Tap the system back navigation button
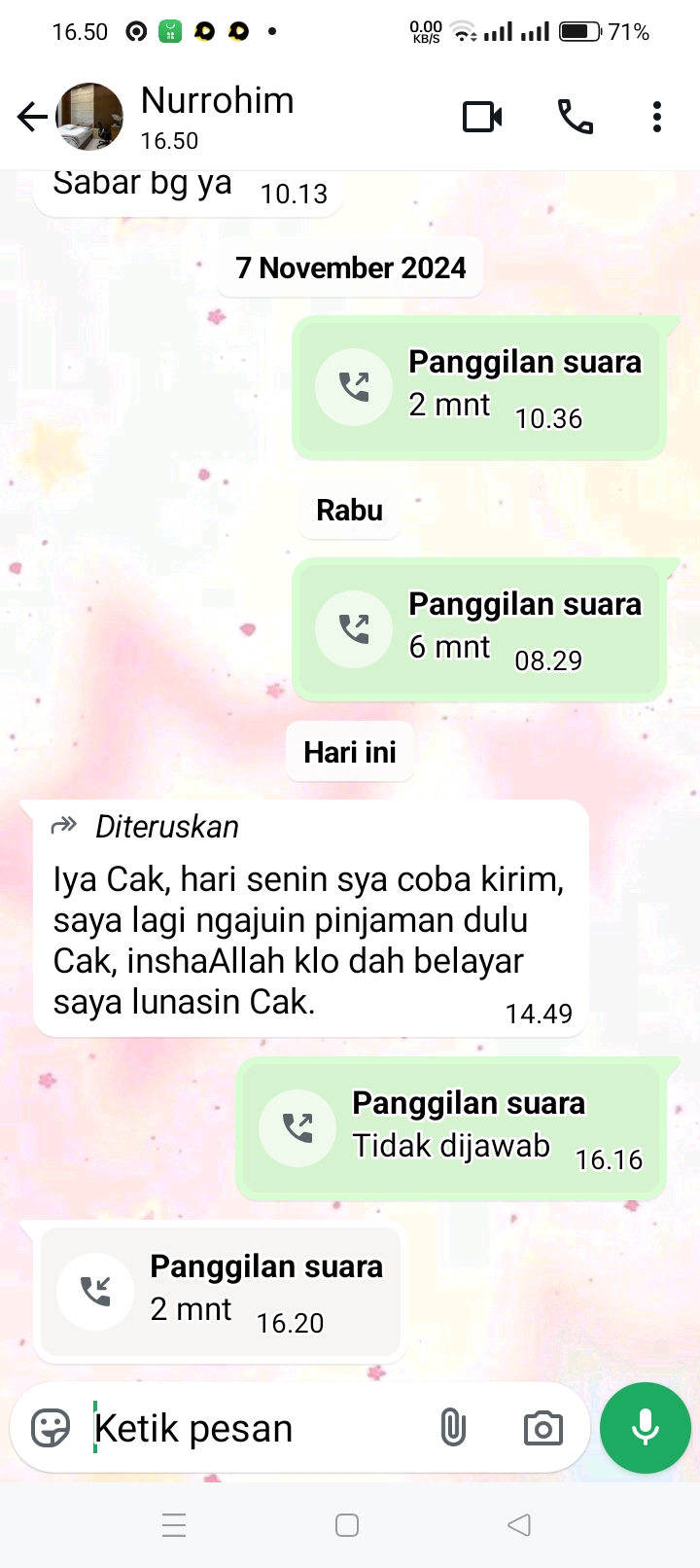Viewport: 700px width, 1568px height. coord(519,1525)
